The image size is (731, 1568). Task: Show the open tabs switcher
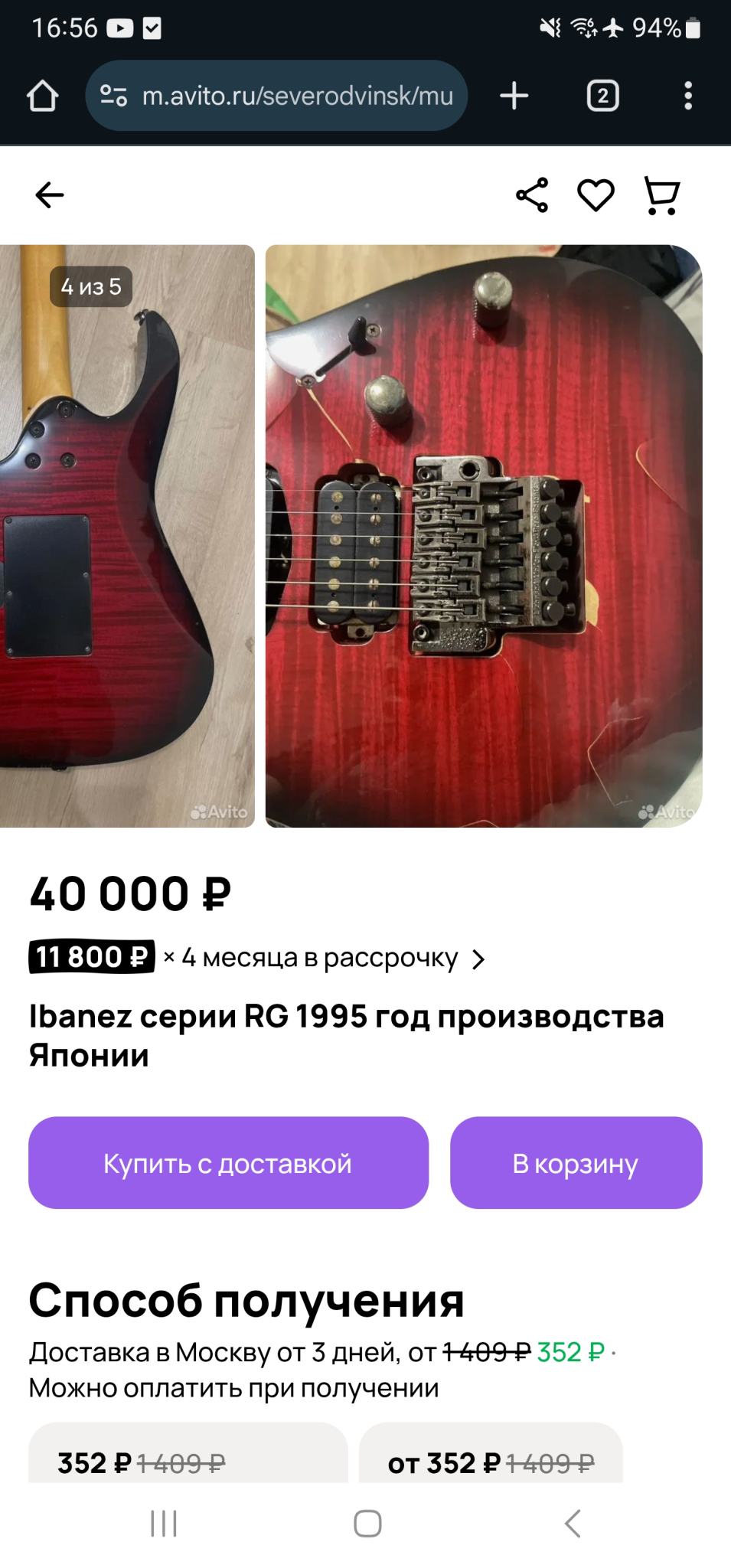click(602, 96)
